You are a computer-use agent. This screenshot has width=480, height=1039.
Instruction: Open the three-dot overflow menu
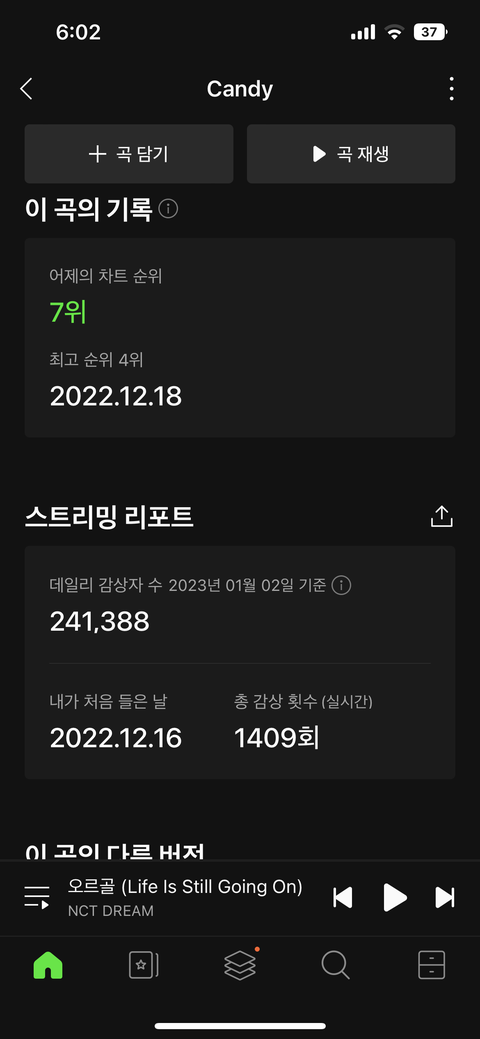pyautogui.click(x=451, y=89)
